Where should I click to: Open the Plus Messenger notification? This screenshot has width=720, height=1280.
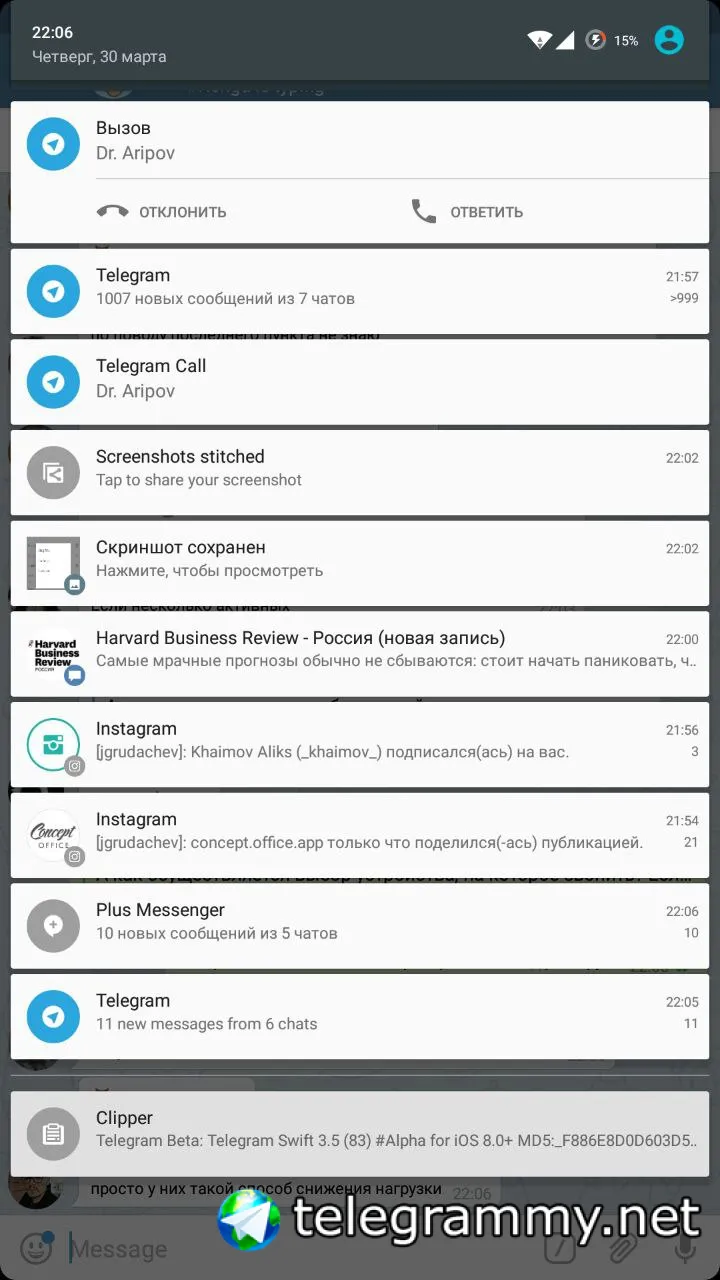click(360, 924)
